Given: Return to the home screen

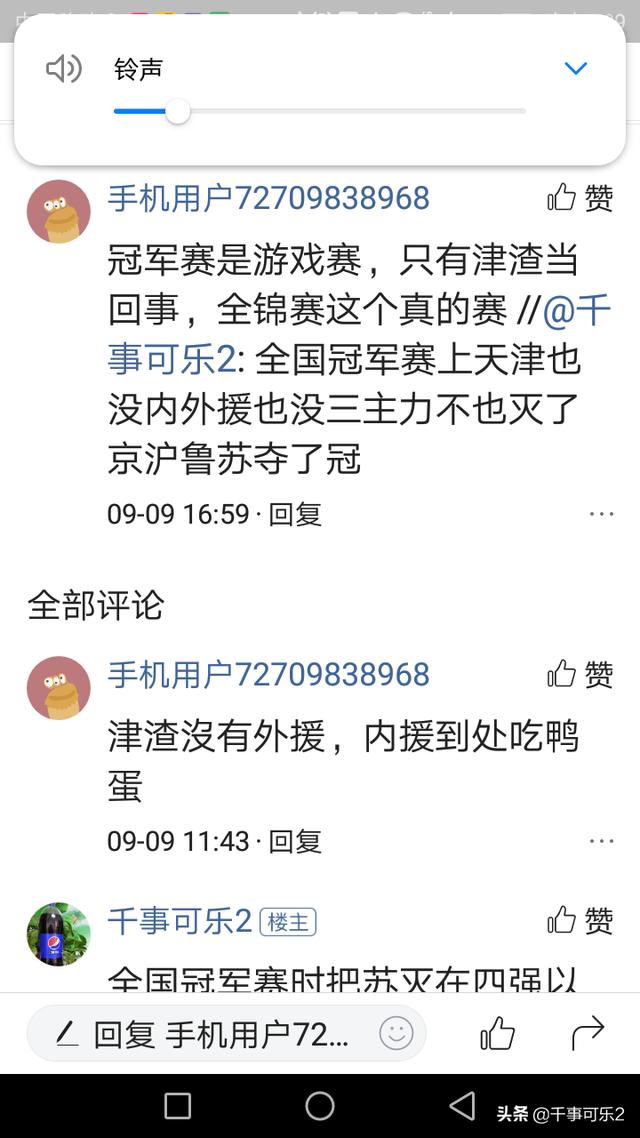Looking at the screenshot, I should tap(320, 1105).
